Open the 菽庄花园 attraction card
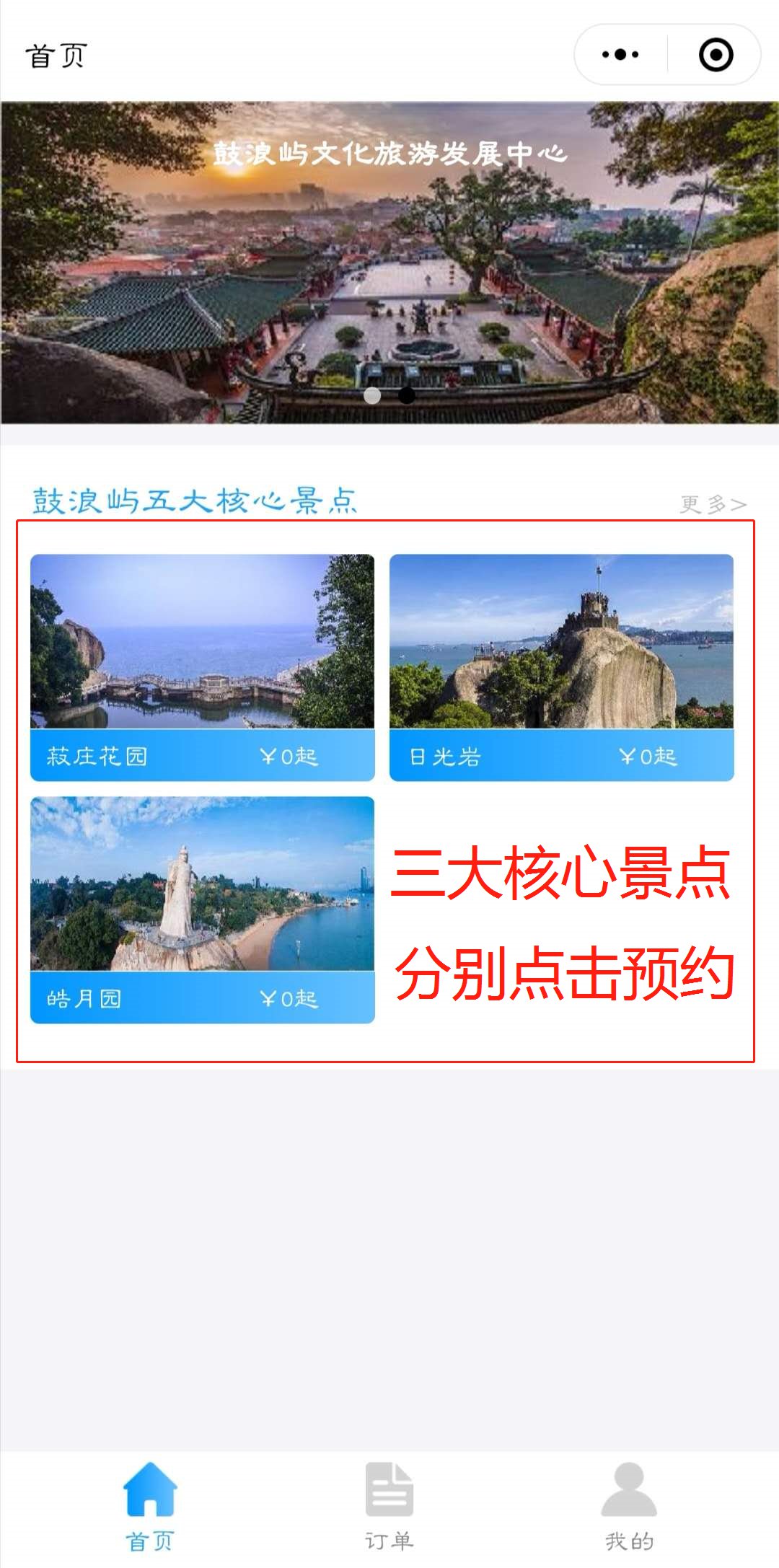The width and height of the screenshot is (779, 1568). [x=203, y=667]
